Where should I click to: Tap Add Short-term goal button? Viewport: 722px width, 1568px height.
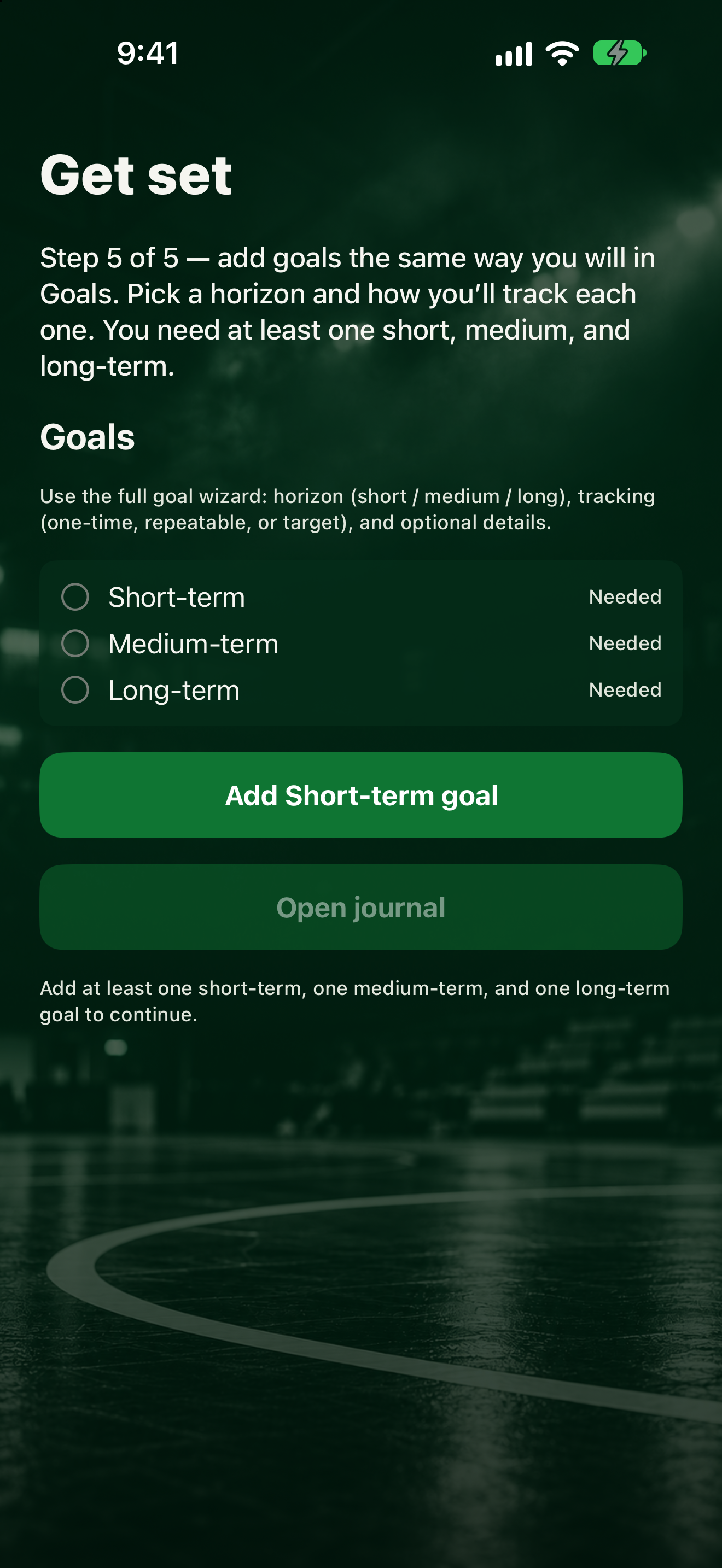361,795
